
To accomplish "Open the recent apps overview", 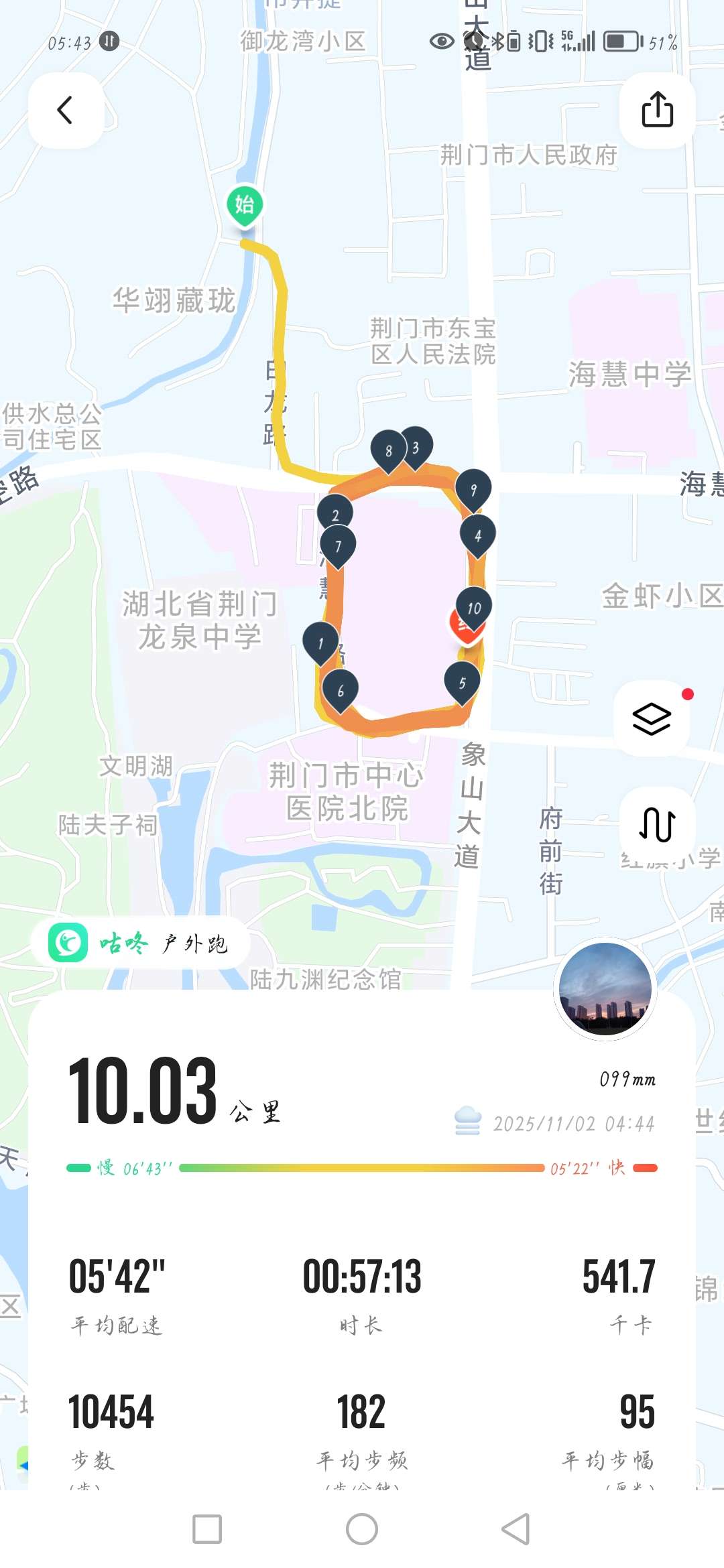I will pyautogui.click(x=207, y=1529).
